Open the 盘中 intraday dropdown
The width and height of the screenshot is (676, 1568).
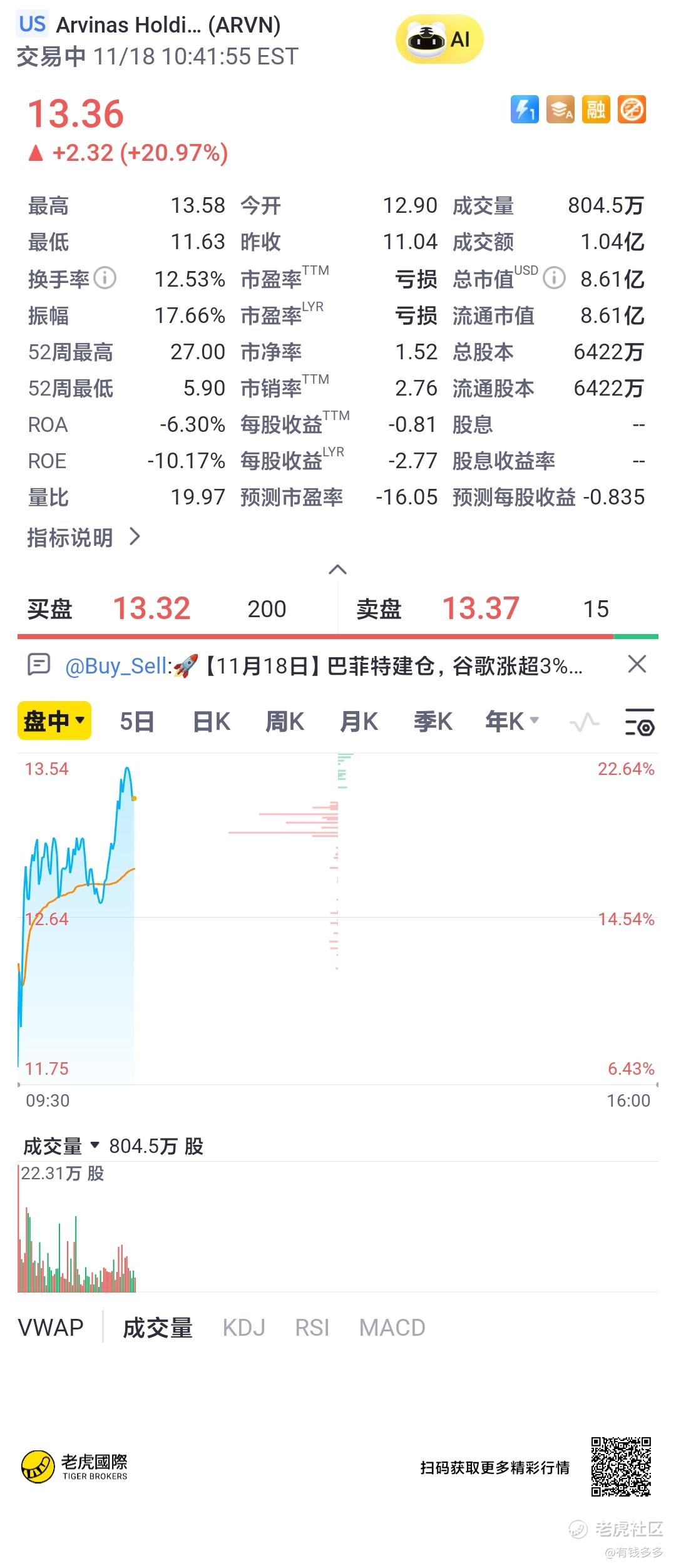point(54,721)
